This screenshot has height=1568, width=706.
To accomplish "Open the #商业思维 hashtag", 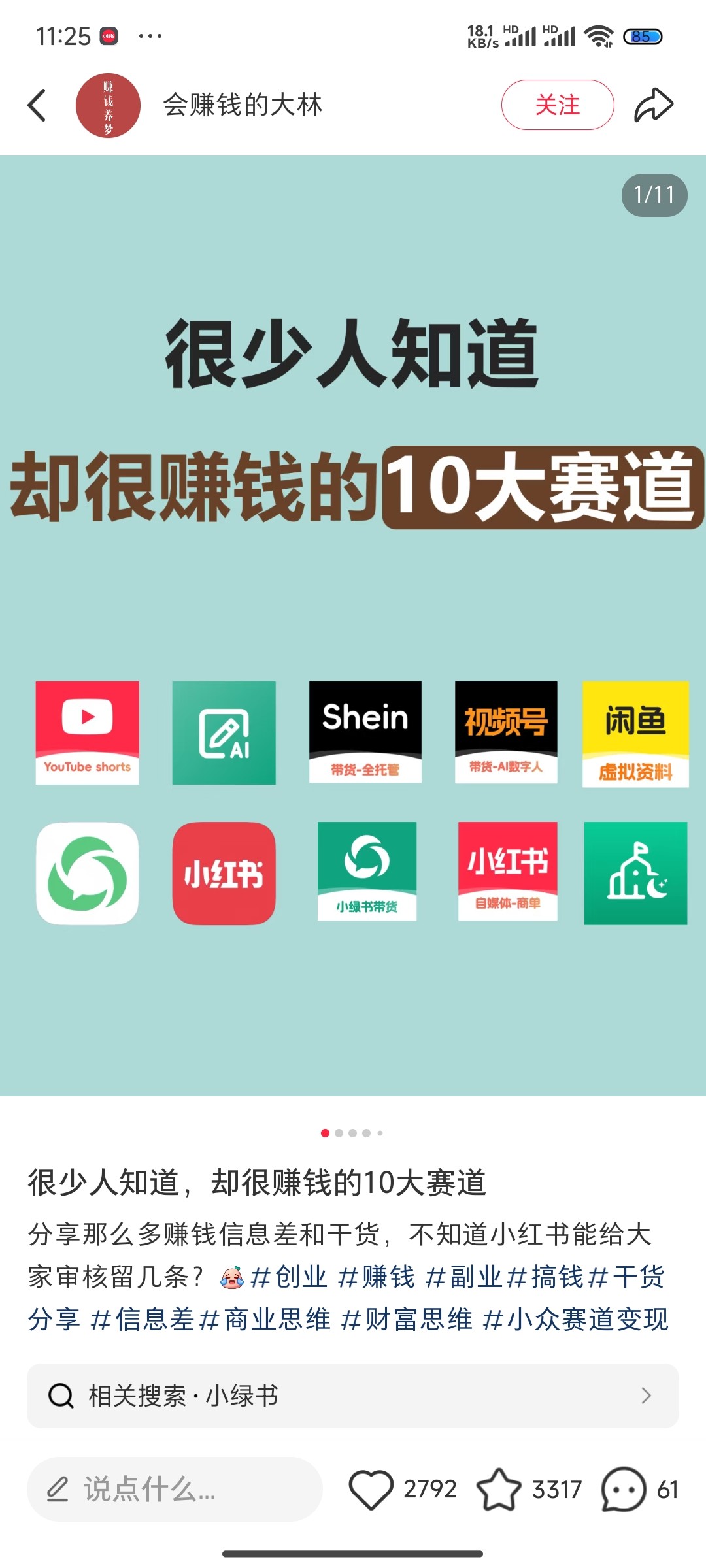I will pyautogui.click(x=265, y=1320).
